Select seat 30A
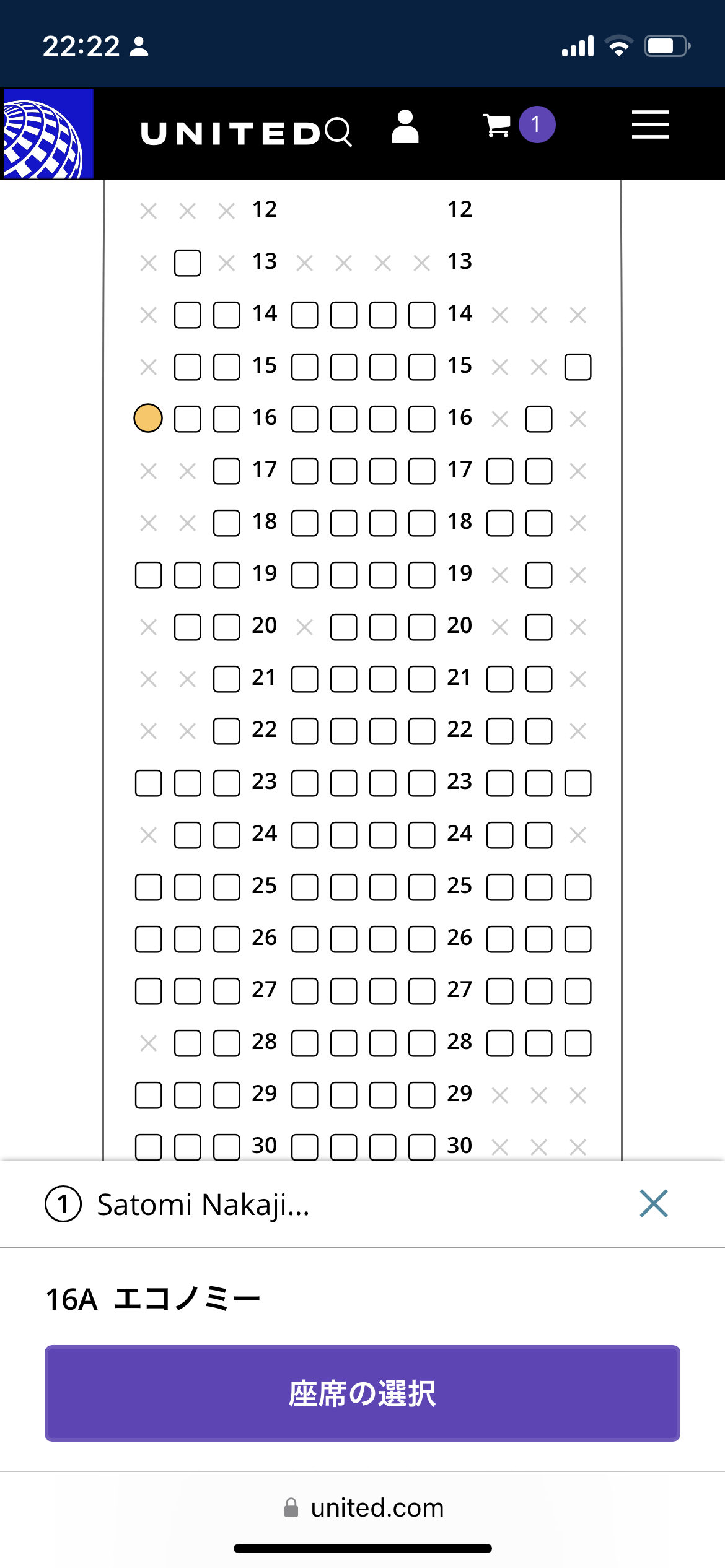The image size is (725, 1568). pyautogui.click(x=149, y=1148)
